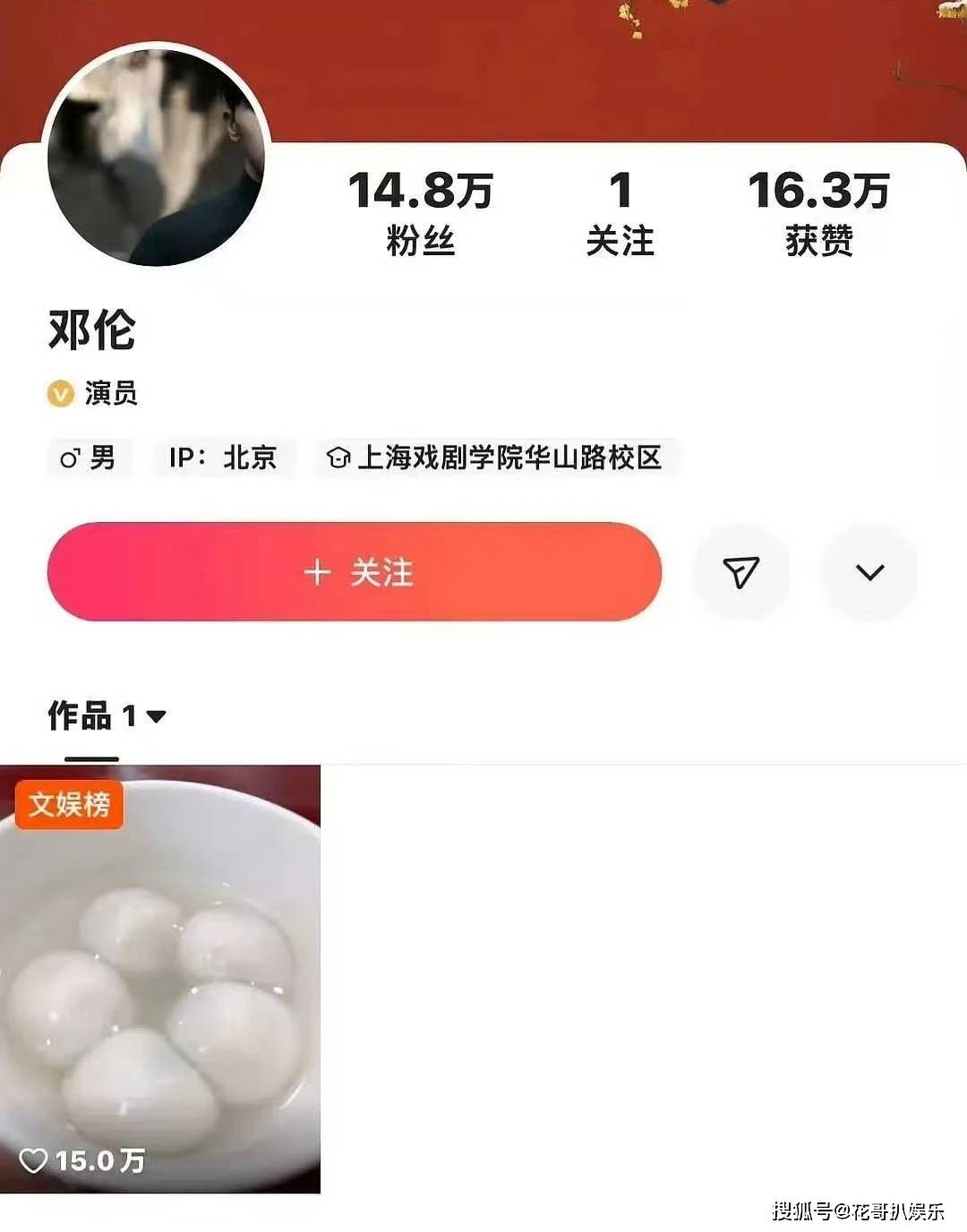
Task: Click the graduation cap school icon
Action: pyautogui.click(x=337, y=458)
